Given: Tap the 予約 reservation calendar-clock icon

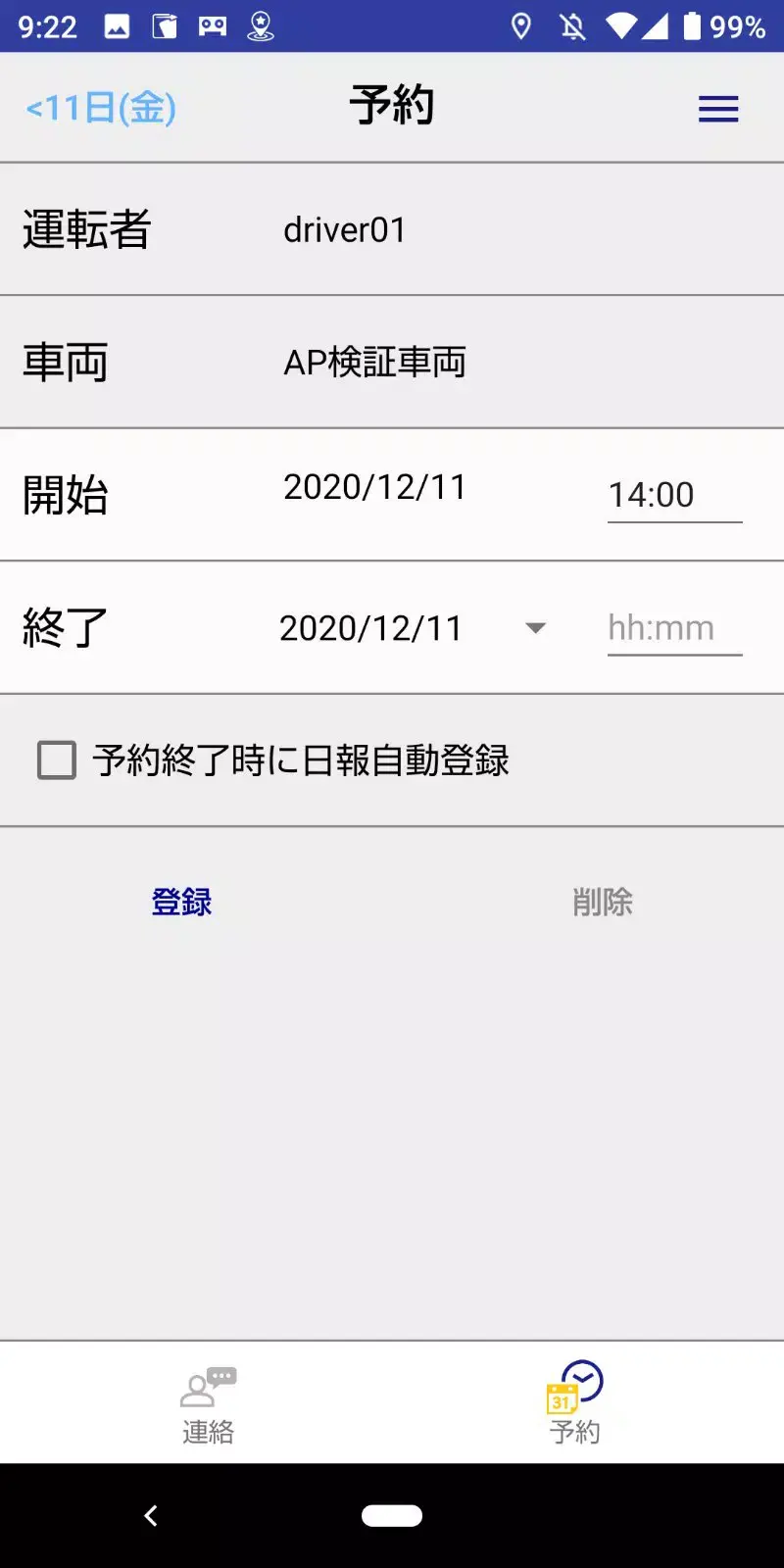Looking at the screenshot, I should click(x=574, y=1385).
